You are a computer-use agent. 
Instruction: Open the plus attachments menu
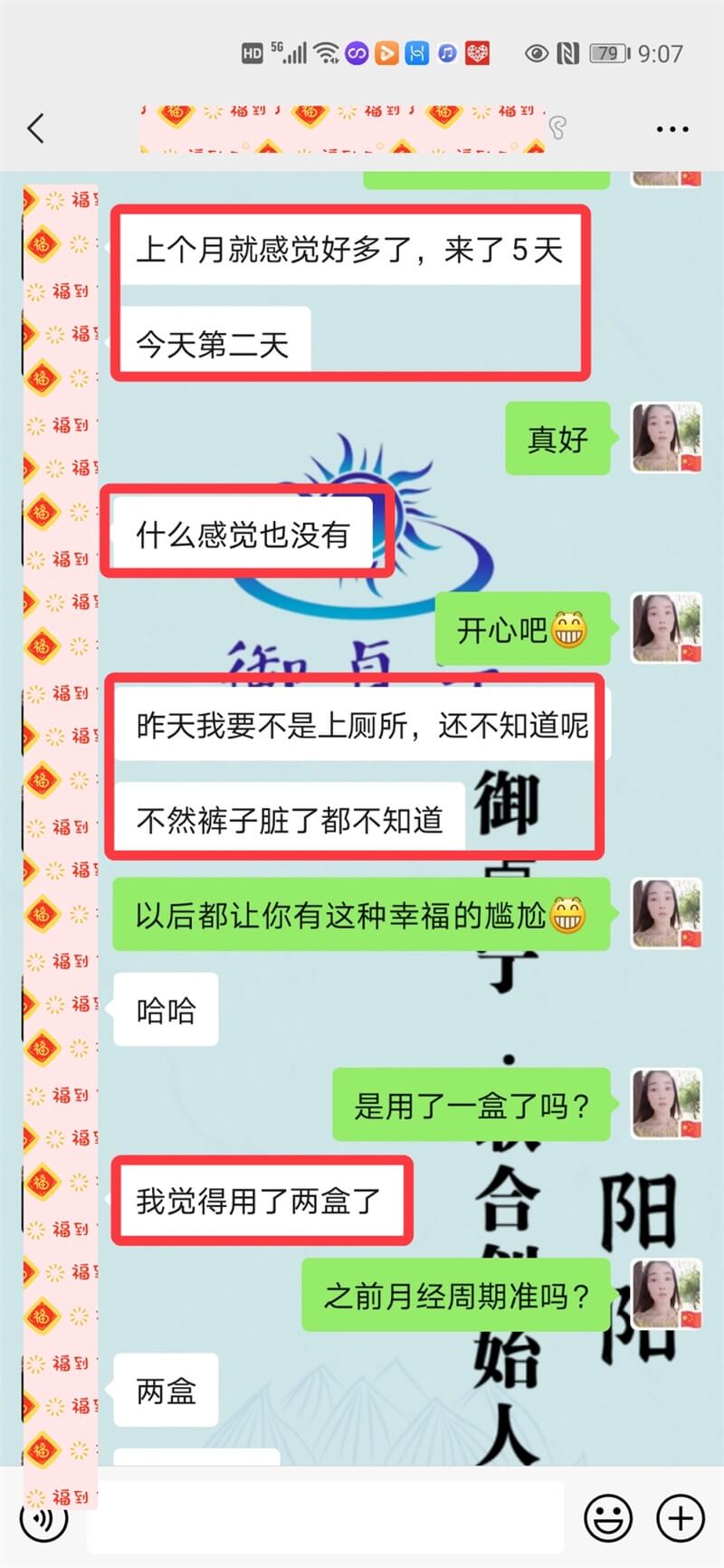click(x=681, y=1517)
